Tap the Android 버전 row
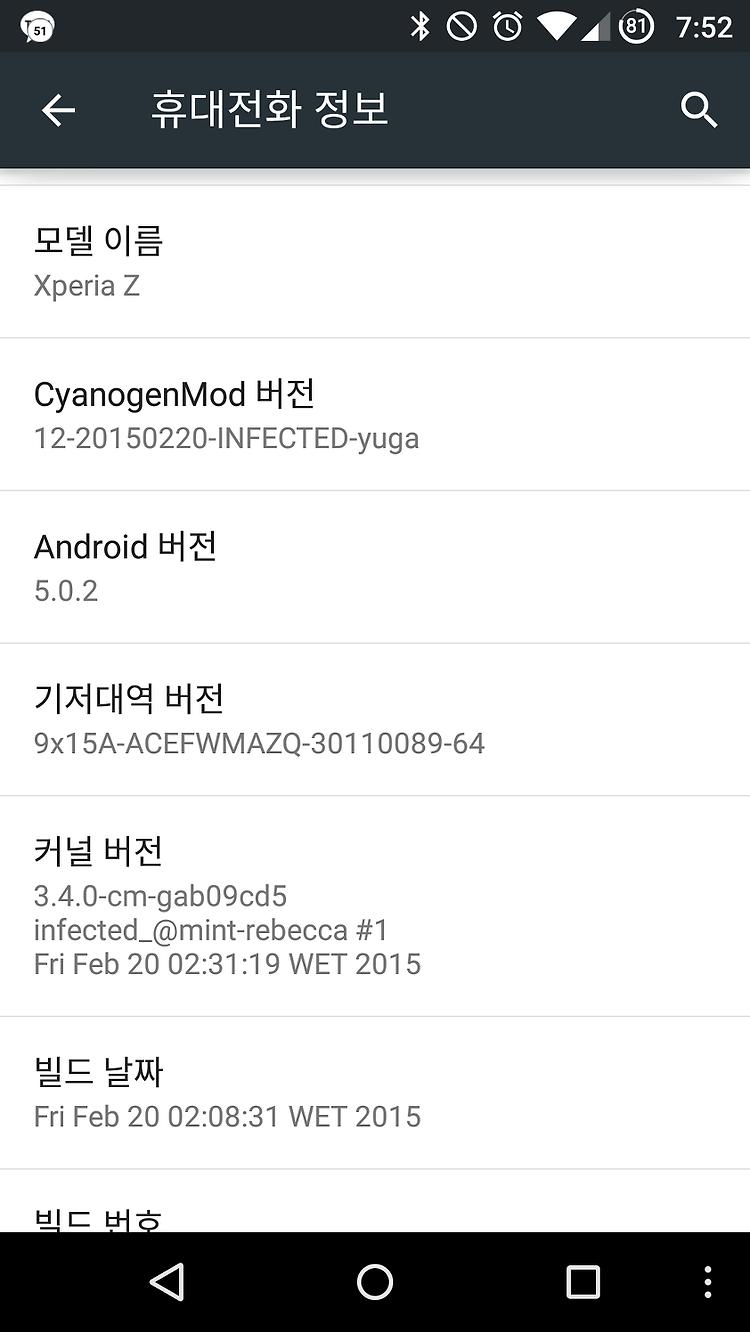The height and width of the screenshot is (1332, 750). point(375,567)
